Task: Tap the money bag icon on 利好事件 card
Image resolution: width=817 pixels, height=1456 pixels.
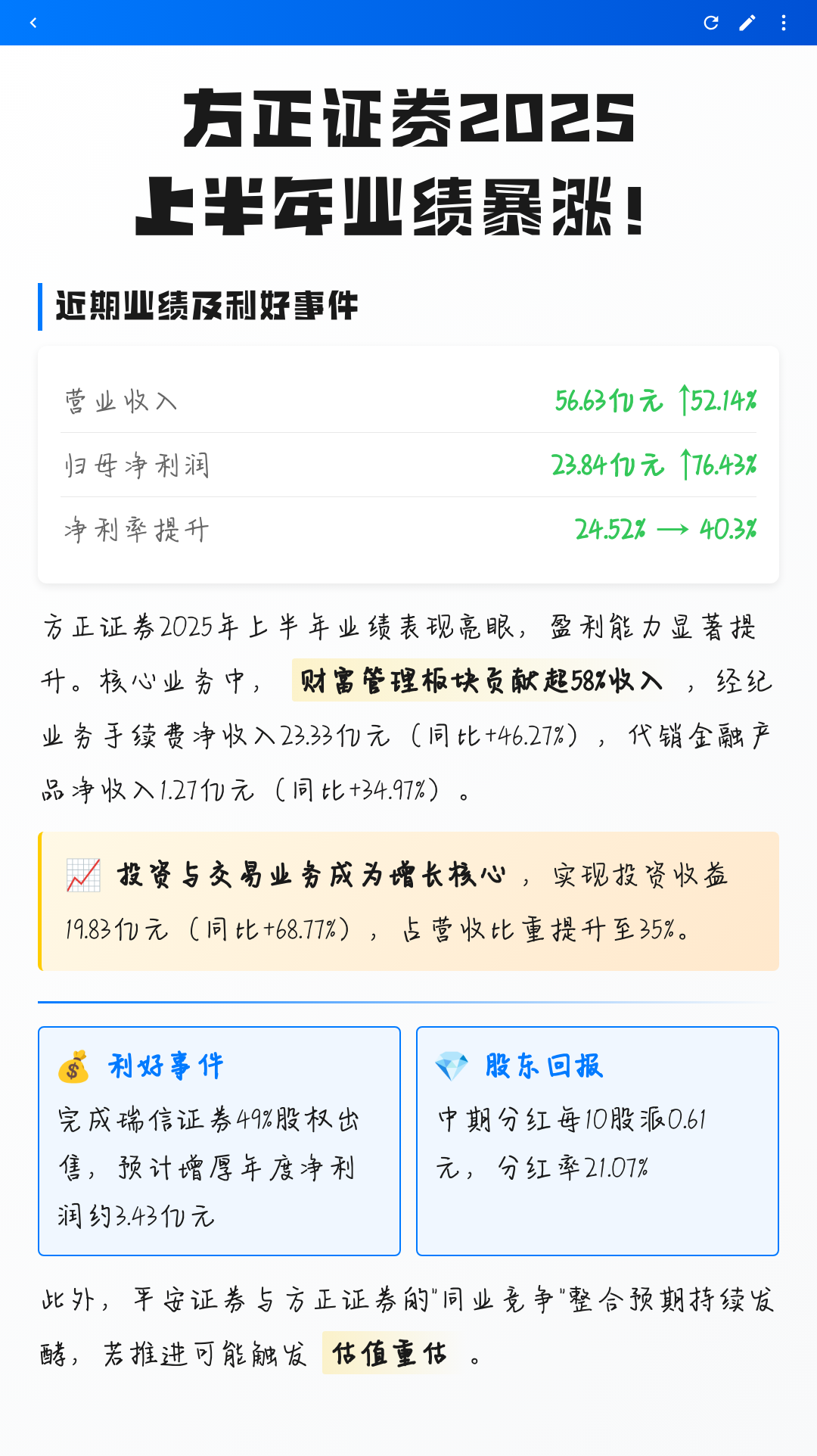Action: [73, 1065]
